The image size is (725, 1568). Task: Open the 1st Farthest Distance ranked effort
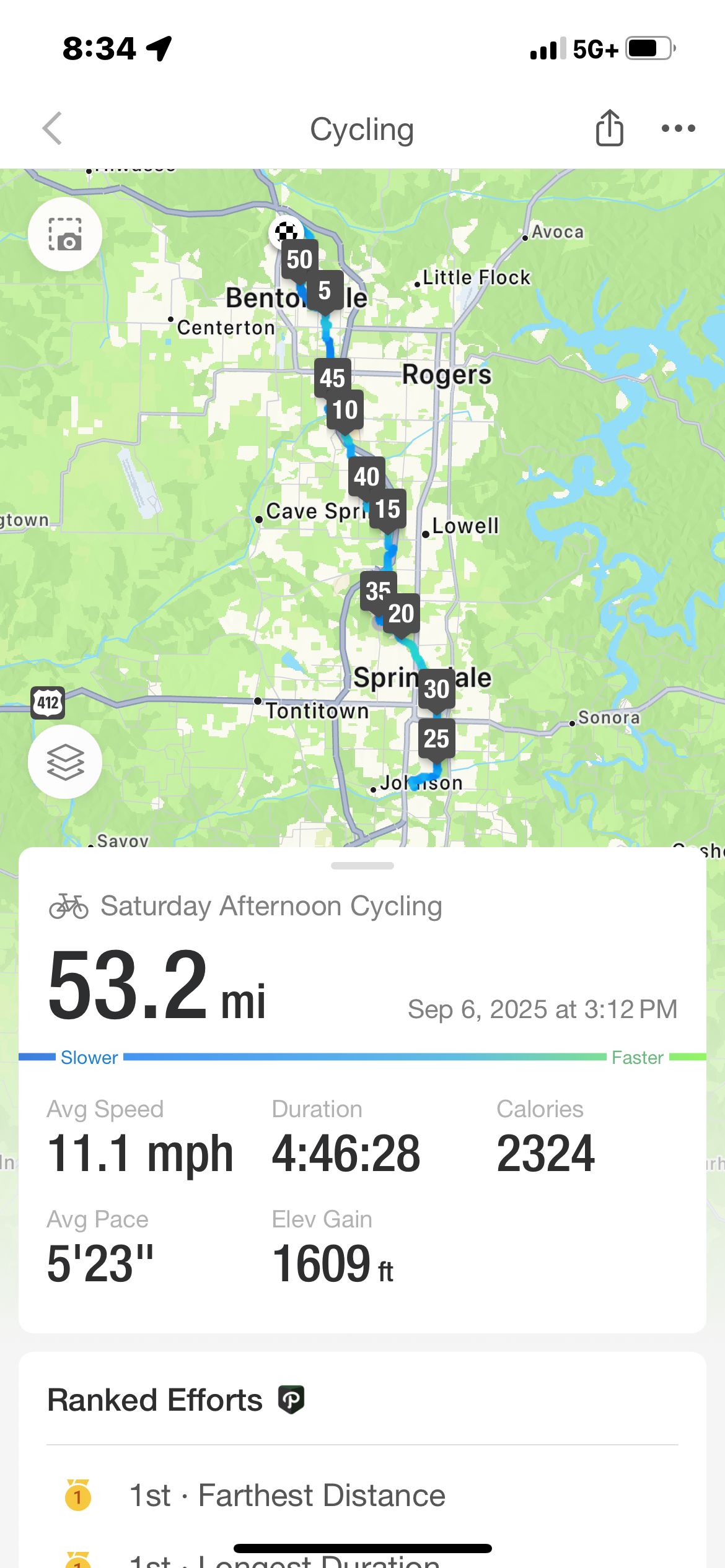[362, 1495]
